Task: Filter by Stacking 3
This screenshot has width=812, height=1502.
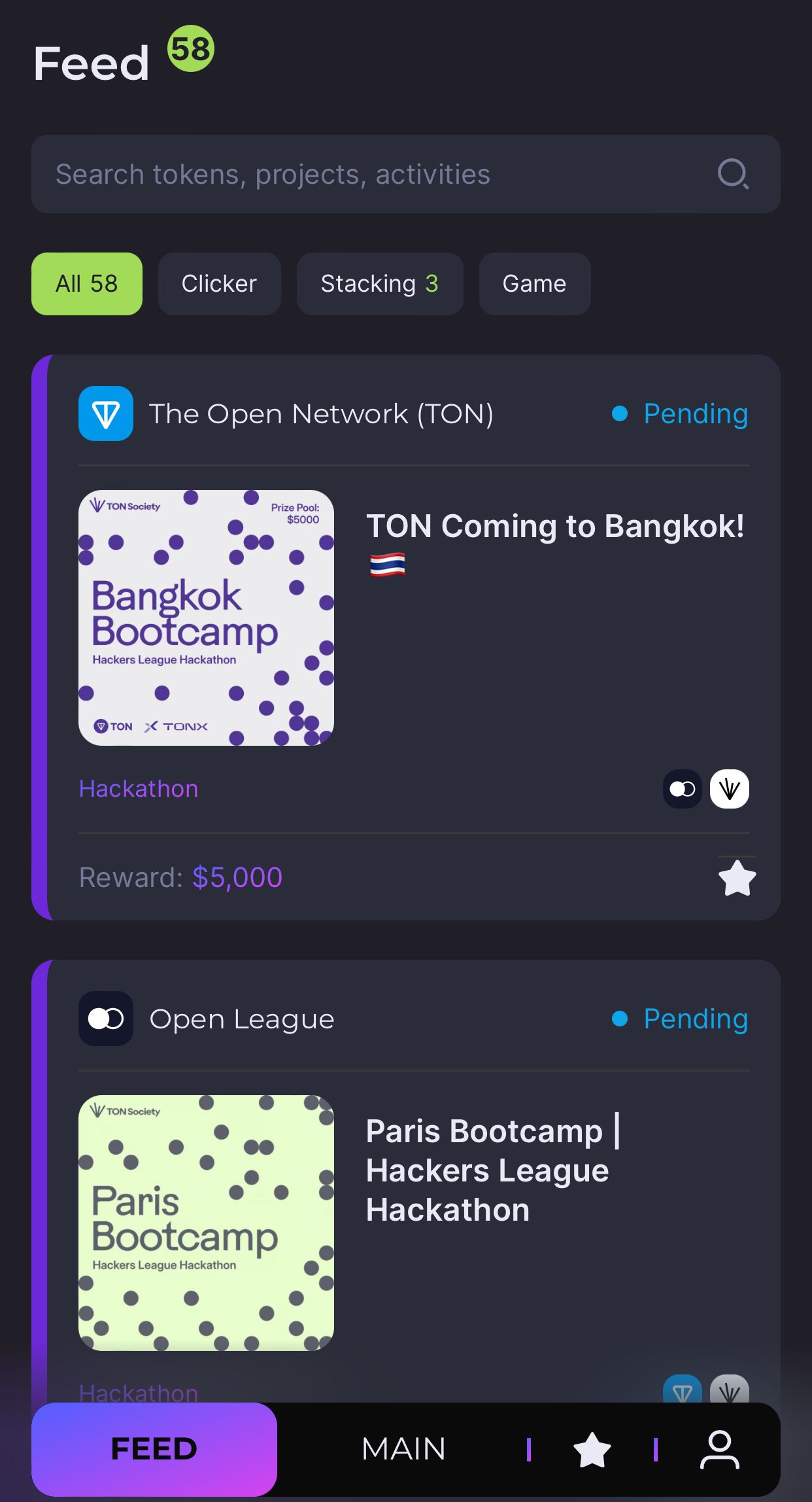Action: (380, 283)
